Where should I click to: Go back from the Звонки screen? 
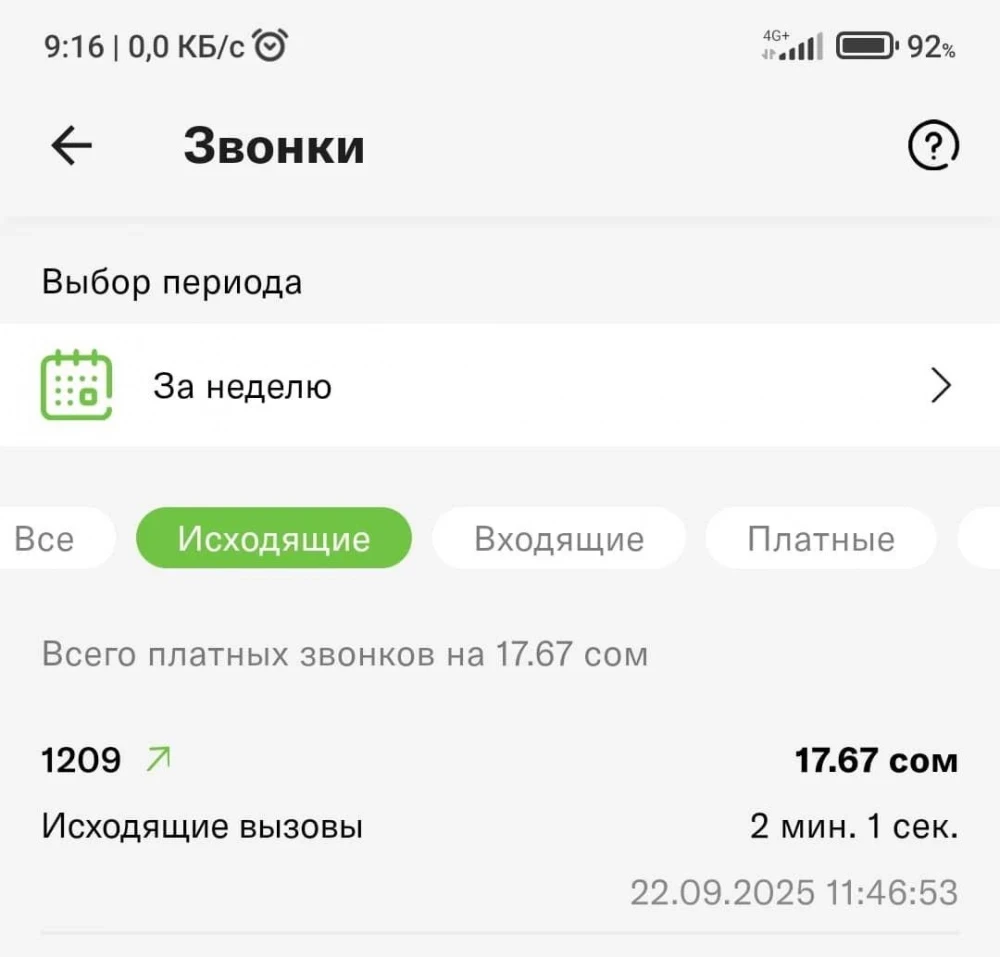(71, 147)
